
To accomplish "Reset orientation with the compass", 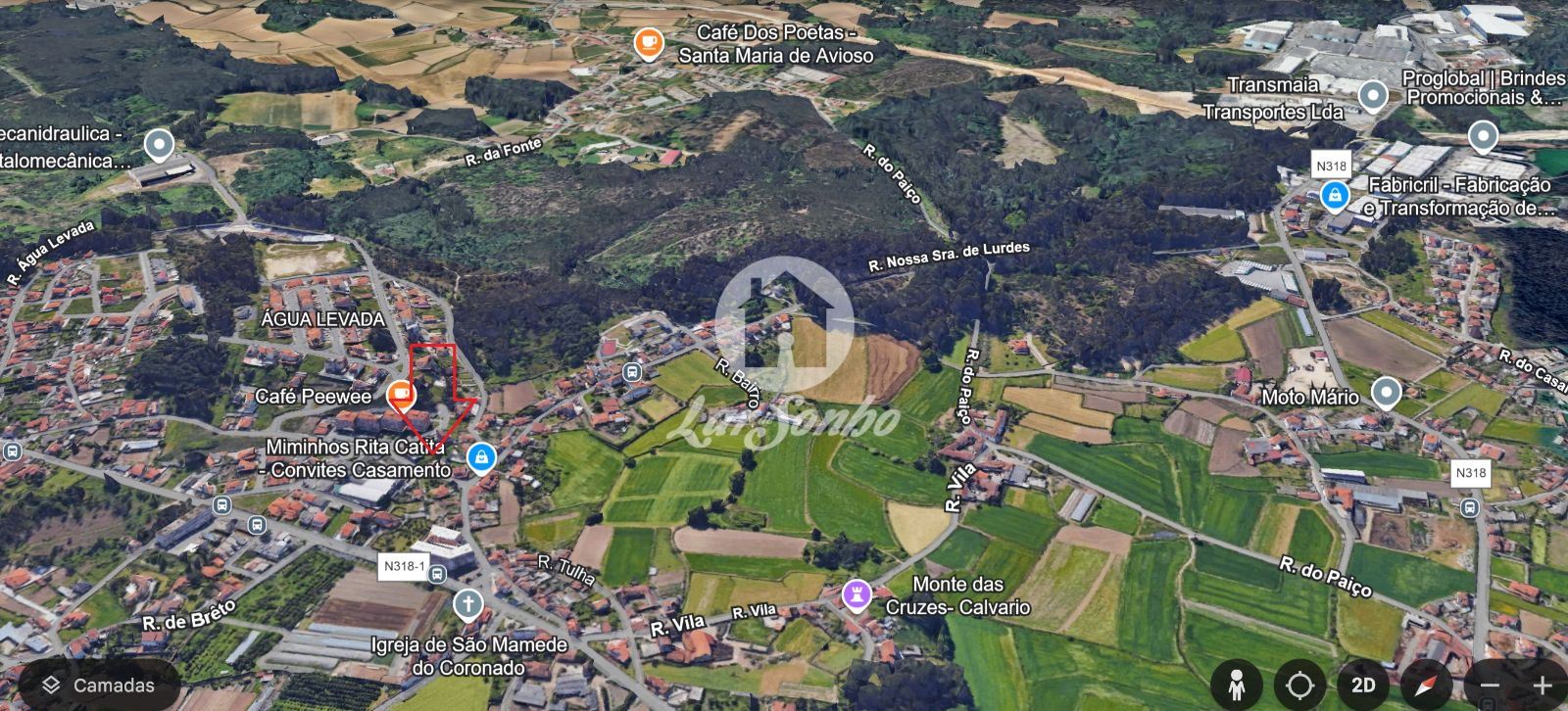I will pyautogui.click(x=1425, y=685).
